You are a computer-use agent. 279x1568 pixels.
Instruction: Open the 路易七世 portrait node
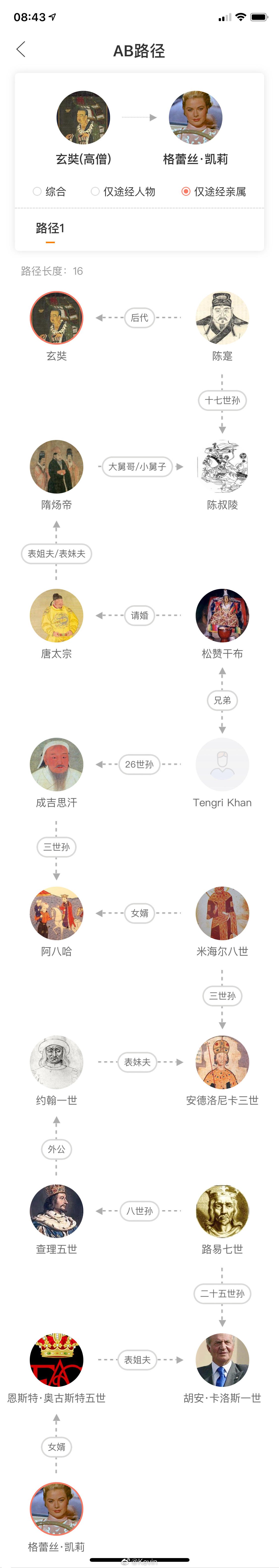point(222,1211)
